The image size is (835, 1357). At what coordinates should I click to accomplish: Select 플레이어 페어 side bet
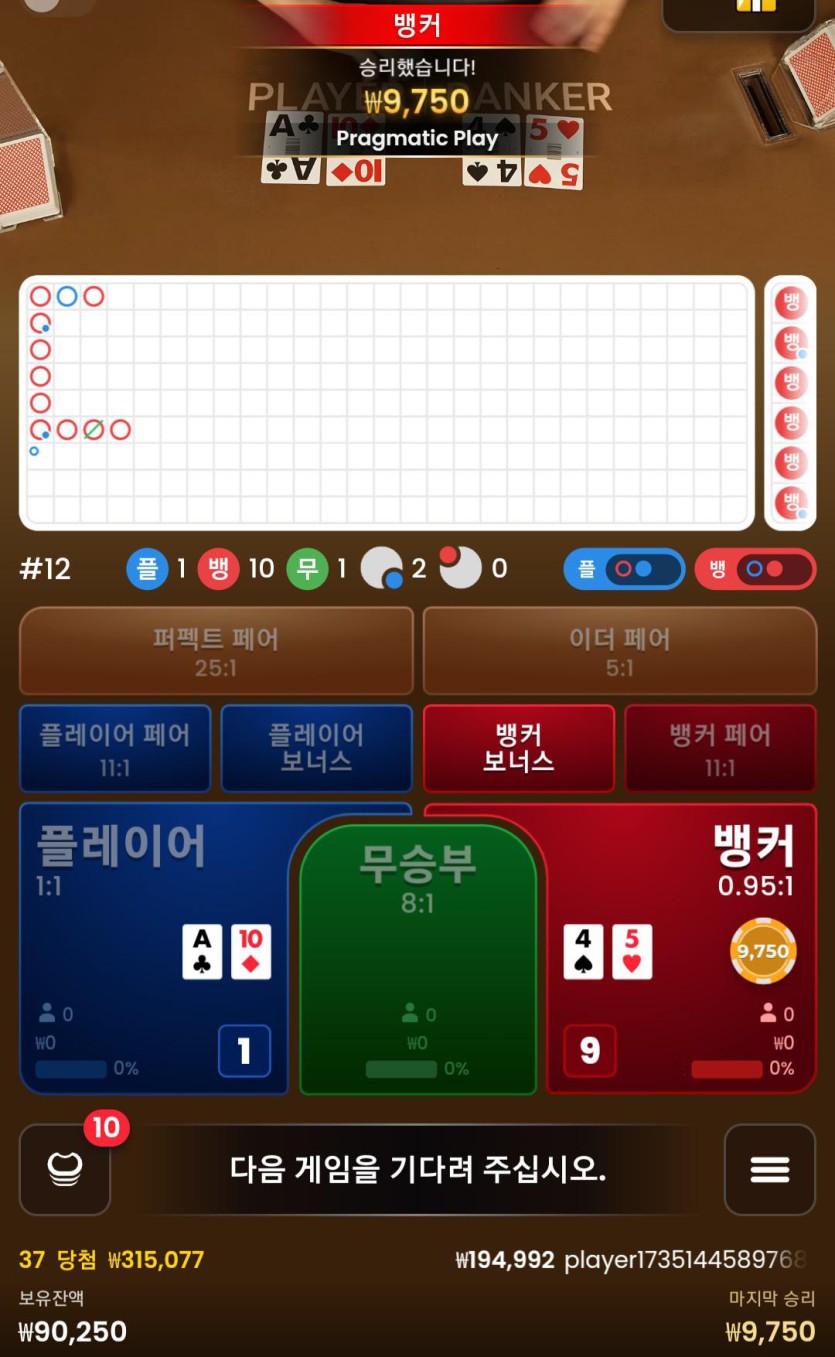pyautogui.click(x=114, y=748)
